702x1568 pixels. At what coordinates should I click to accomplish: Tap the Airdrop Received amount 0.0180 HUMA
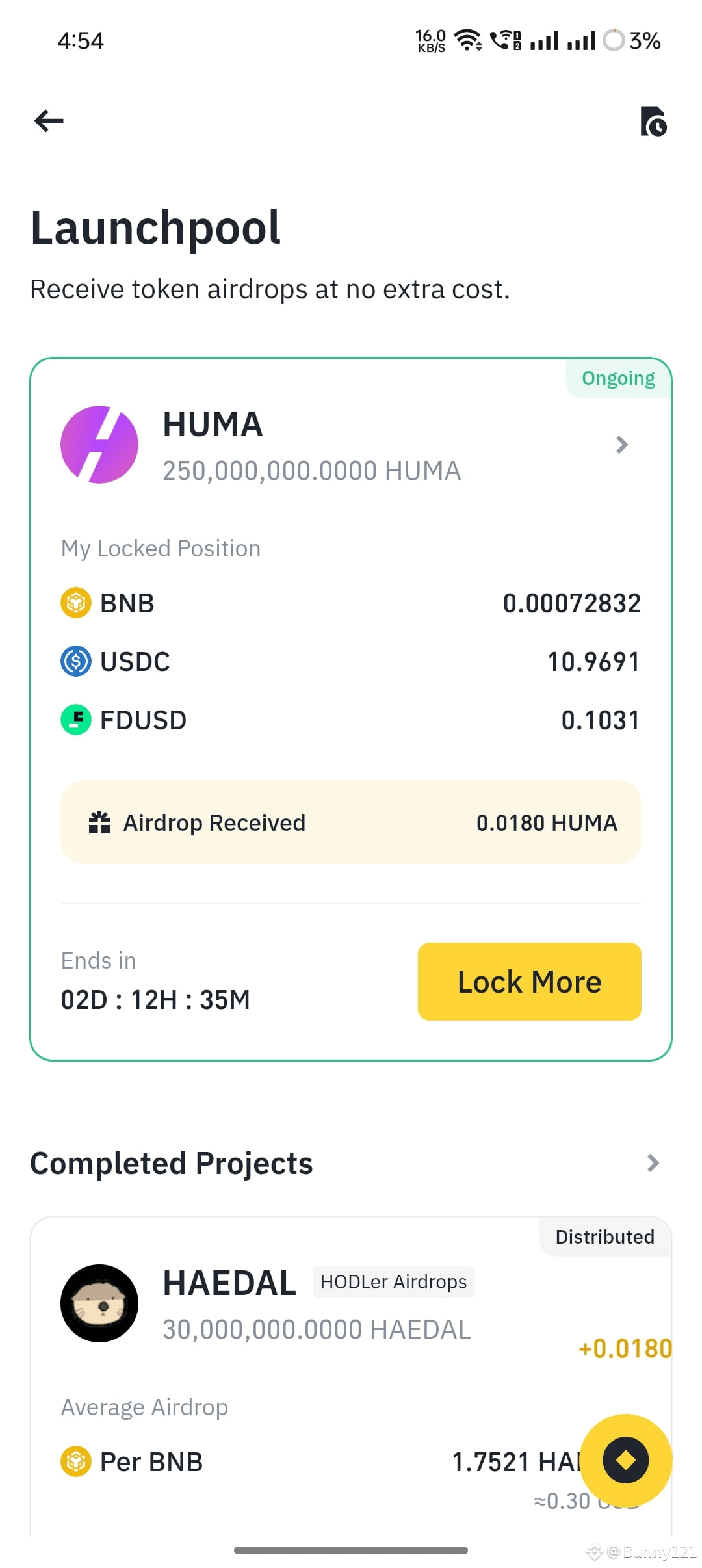click(x=546, y=822)
